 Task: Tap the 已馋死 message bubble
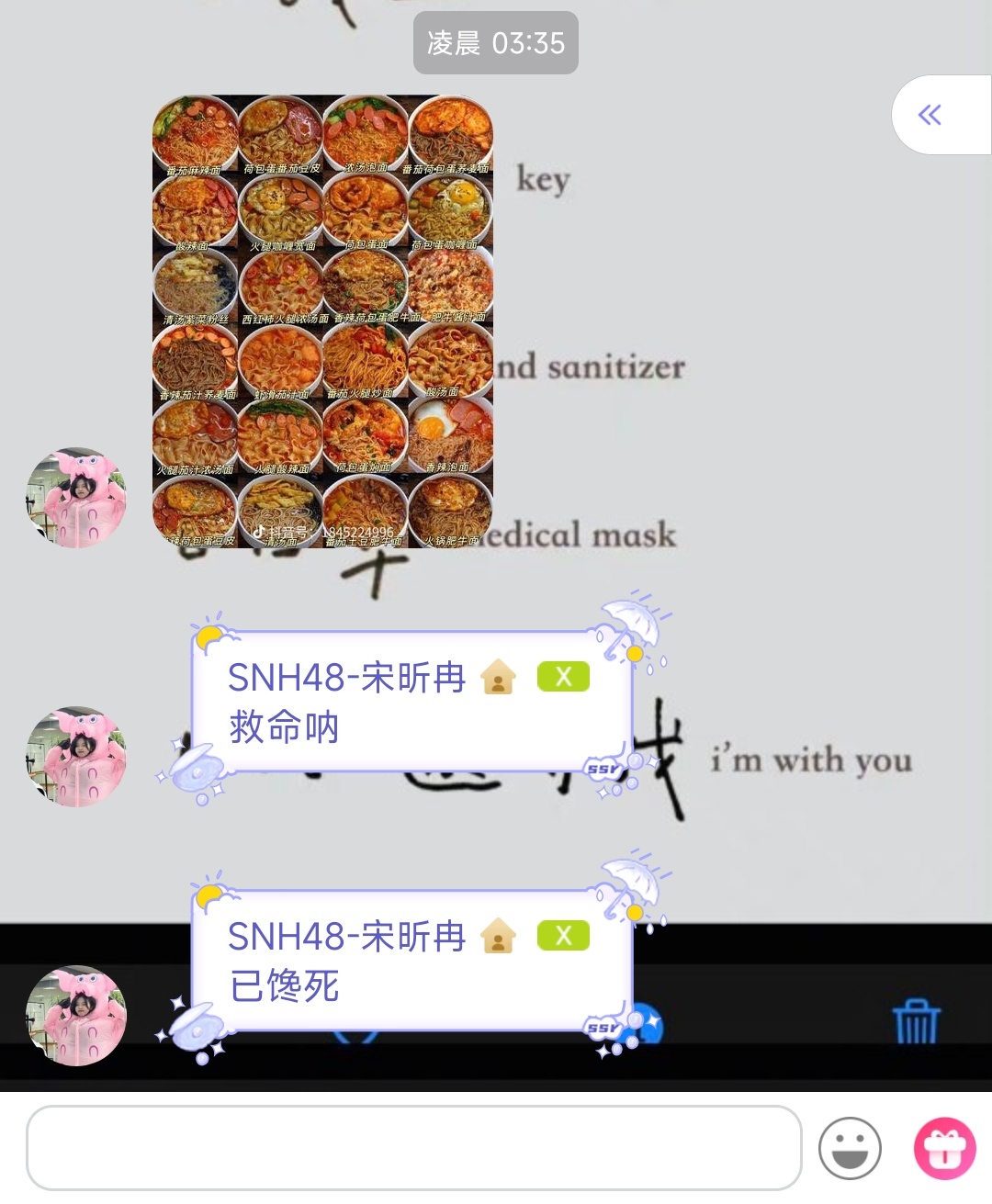pos(411,961)
